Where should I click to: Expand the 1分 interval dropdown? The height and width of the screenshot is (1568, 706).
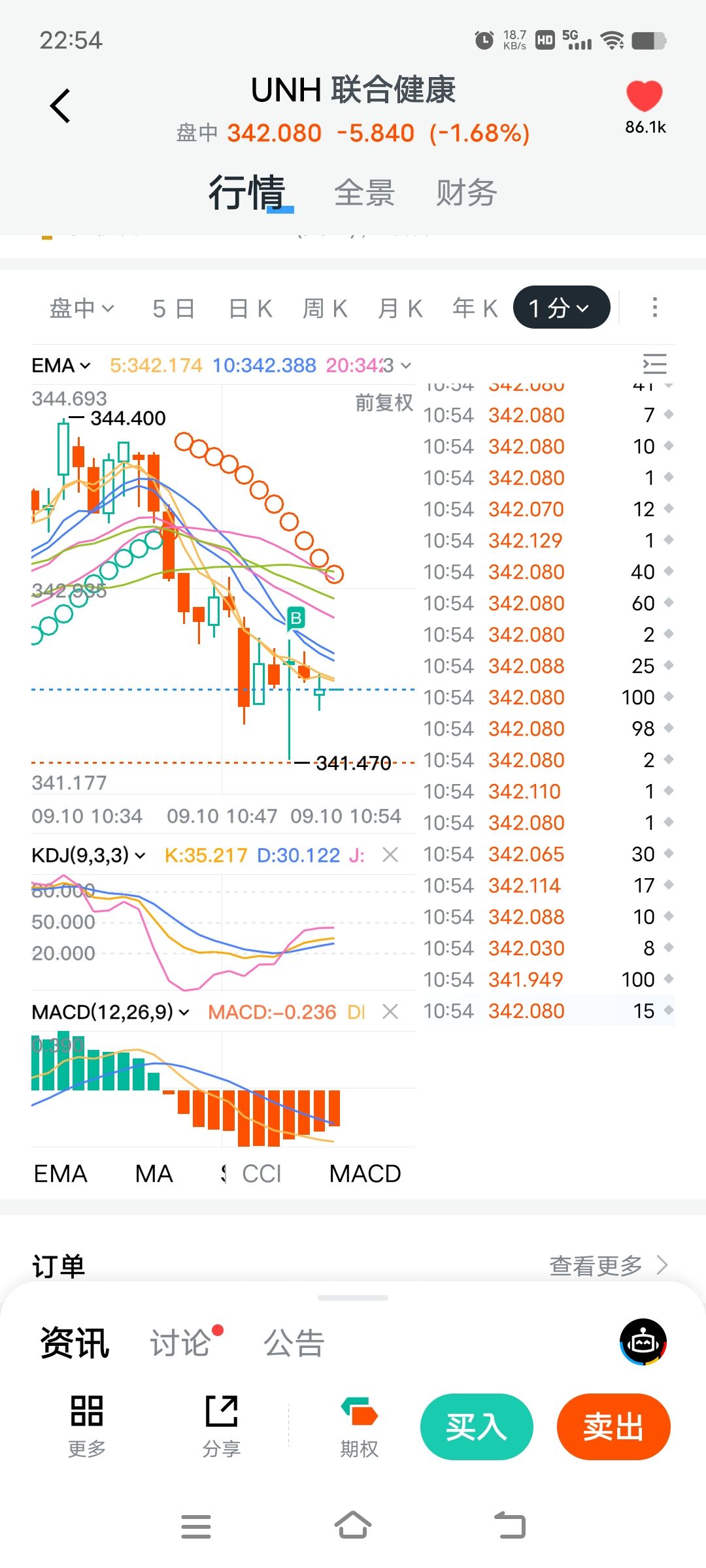point(562,307)
